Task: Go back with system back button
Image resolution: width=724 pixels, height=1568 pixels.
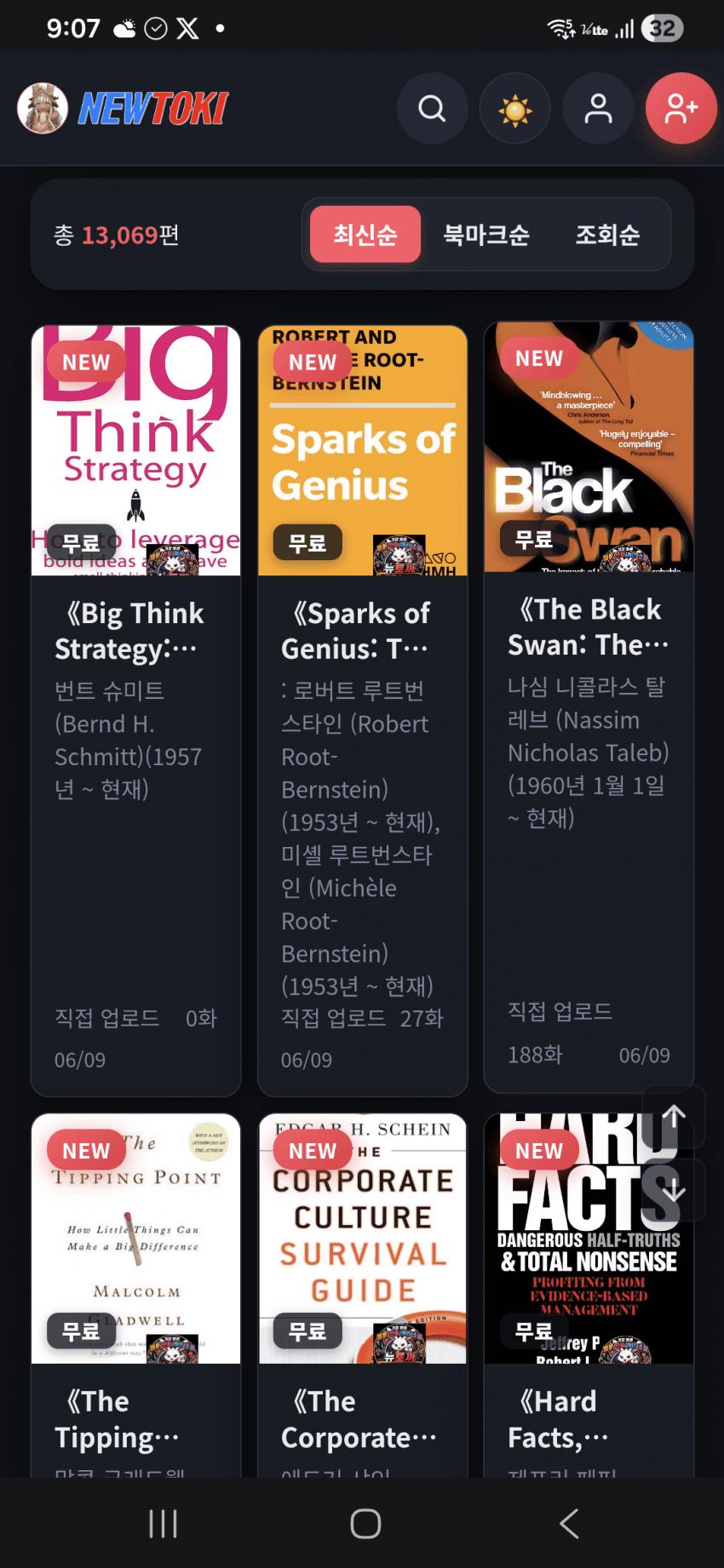Action: click(x=569, y=1523)
